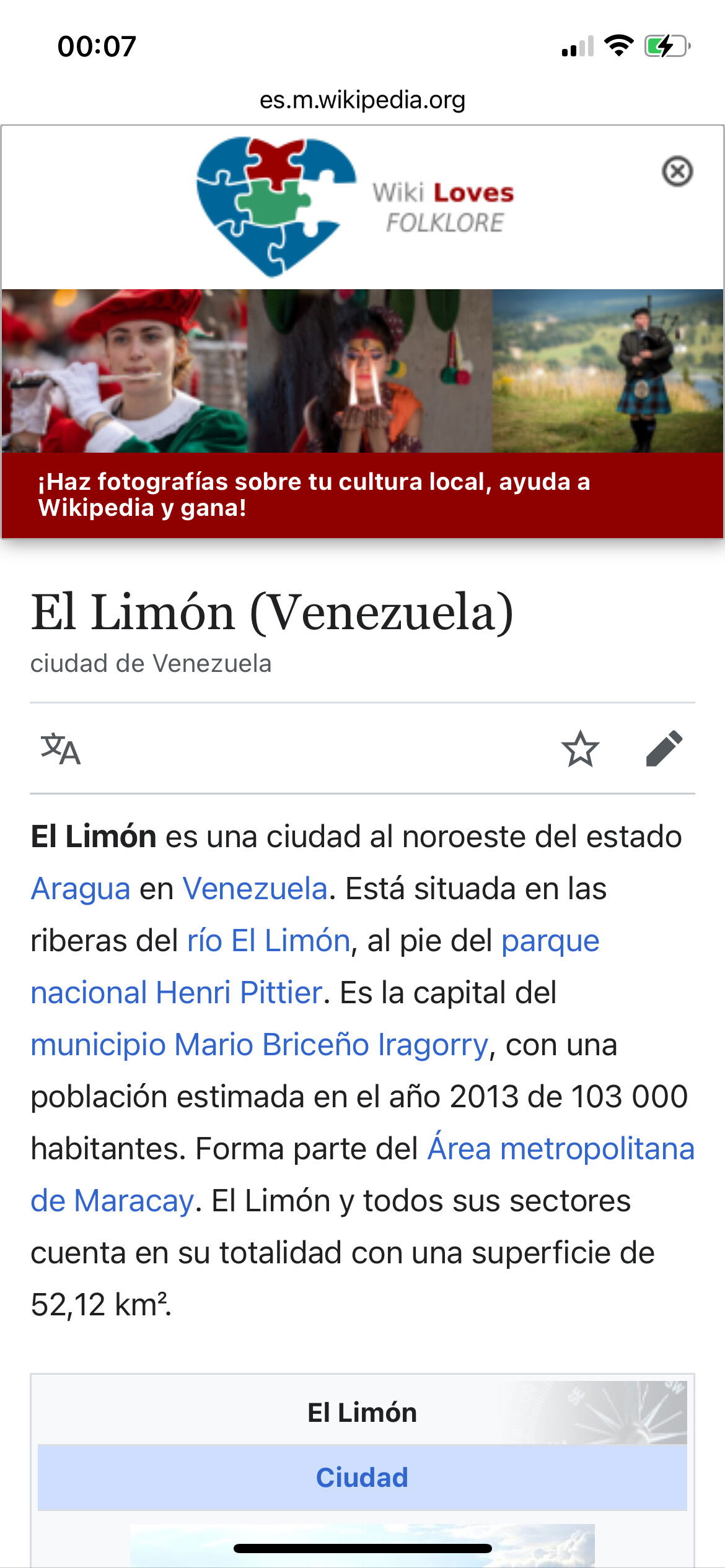The height and width of the screenshot is (1568, 725).
Task: Edit the article with the pencil icon
Action: point(664,749)
